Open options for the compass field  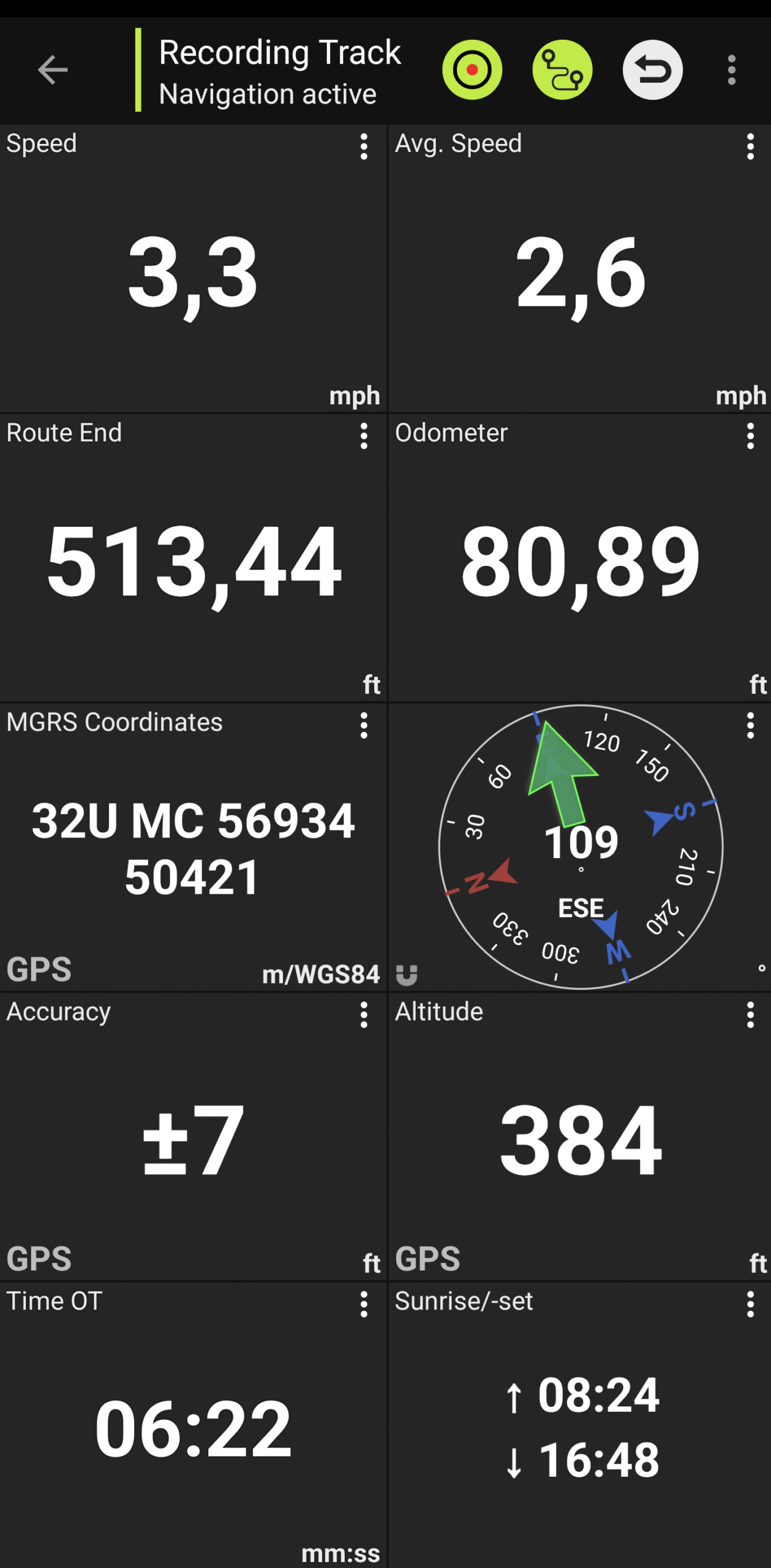(750, 726)
